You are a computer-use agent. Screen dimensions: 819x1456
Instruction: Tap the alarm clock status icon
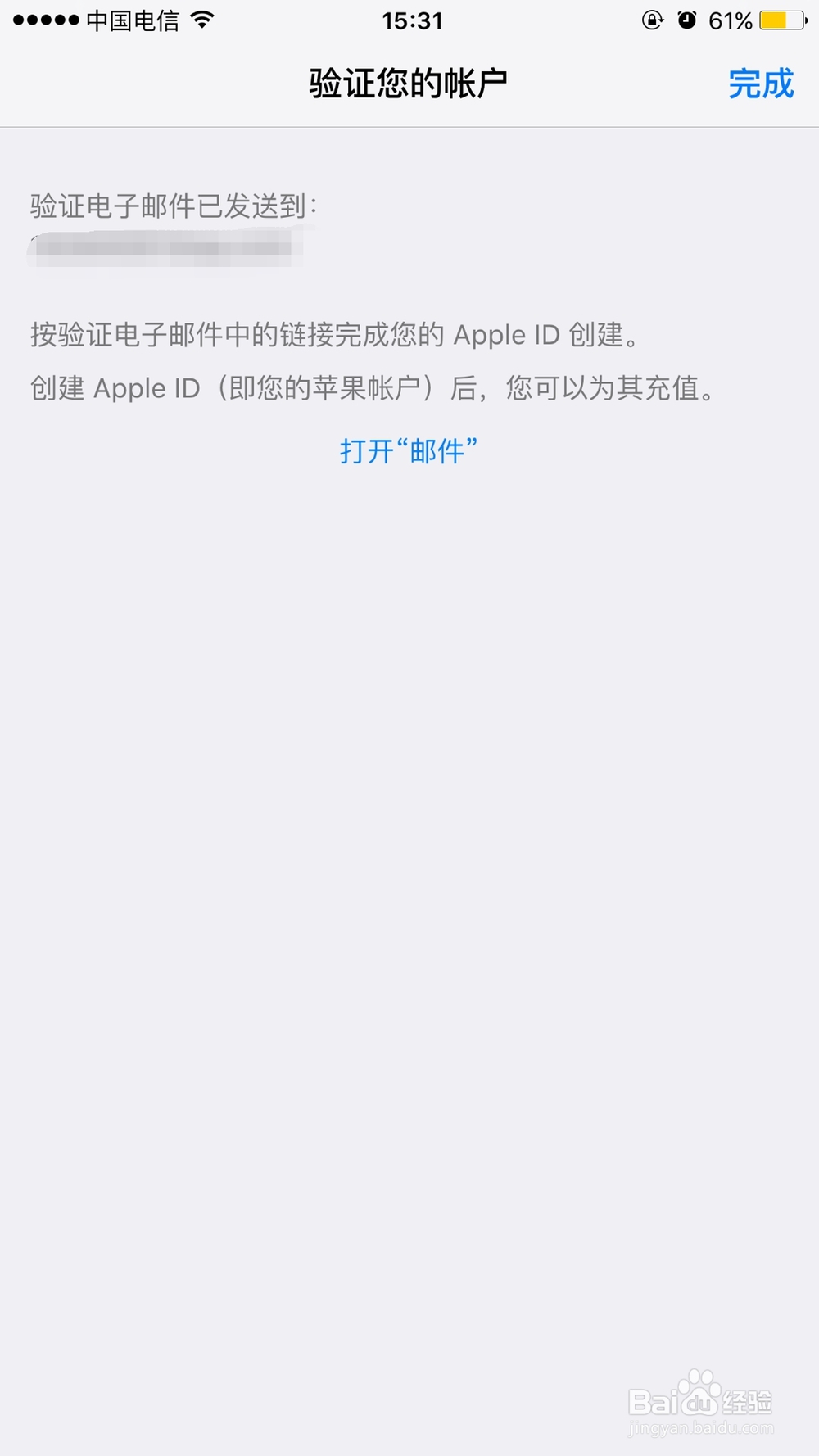coord(686,20)
